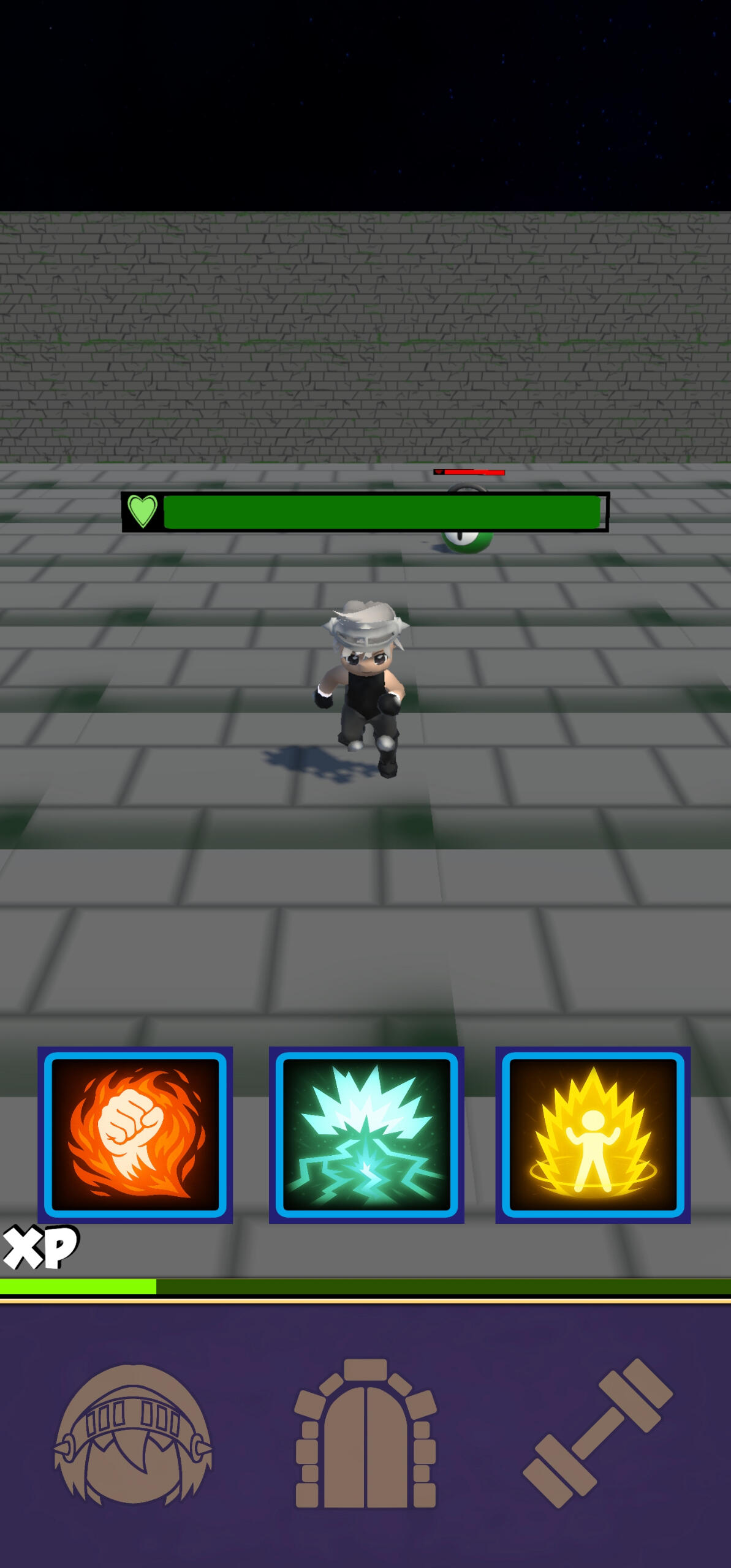Use the lightning burst ability
This screenshot has height=1568, width=731.
(366, 1134)
